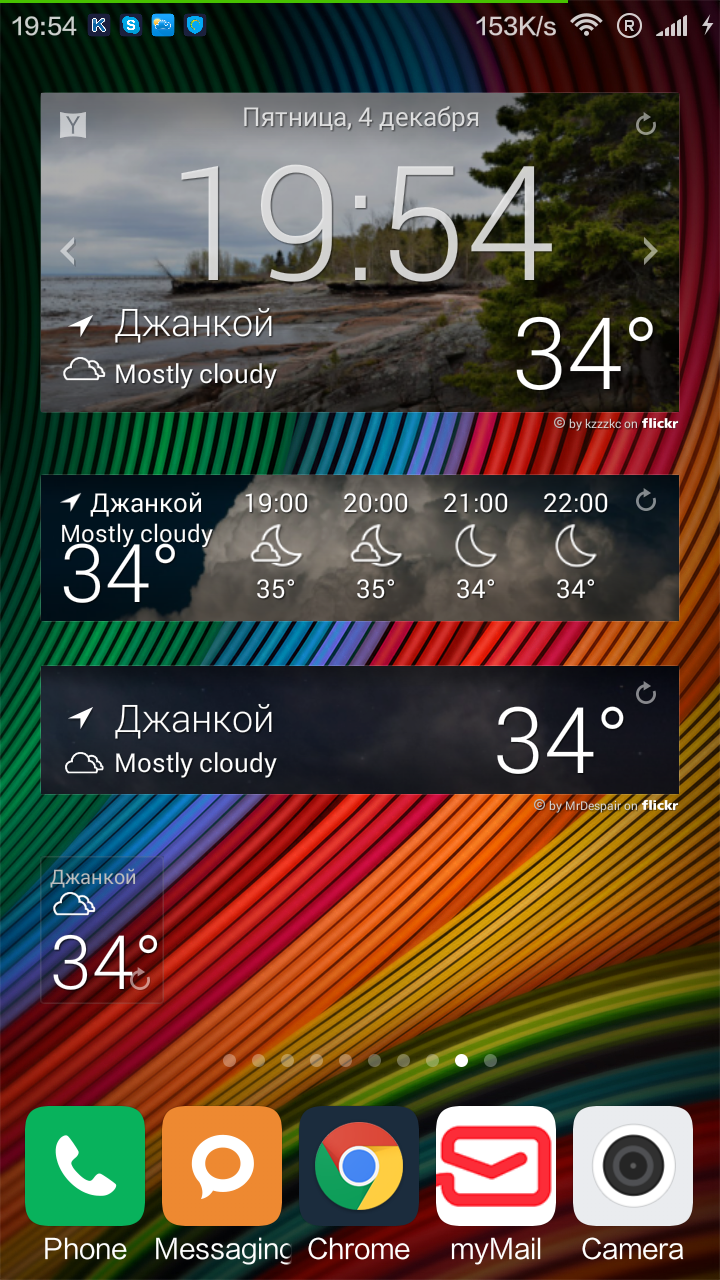Tap the right arrow on clock widget
Screen dimensions: 720x1280
[650, 251]
